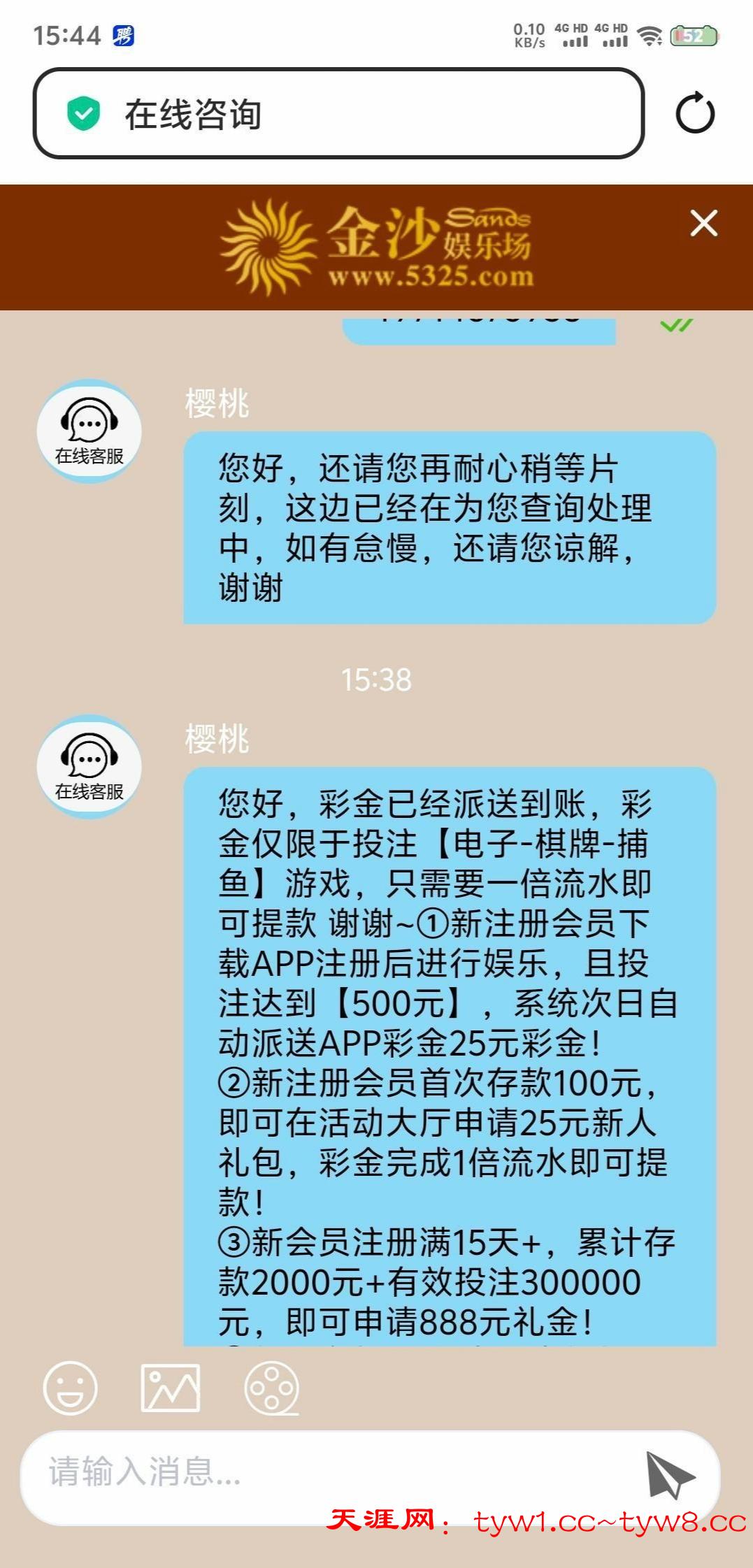Tap the film reel video icon
Viewport: 753px width, 1568px height.
point(272,1388)
